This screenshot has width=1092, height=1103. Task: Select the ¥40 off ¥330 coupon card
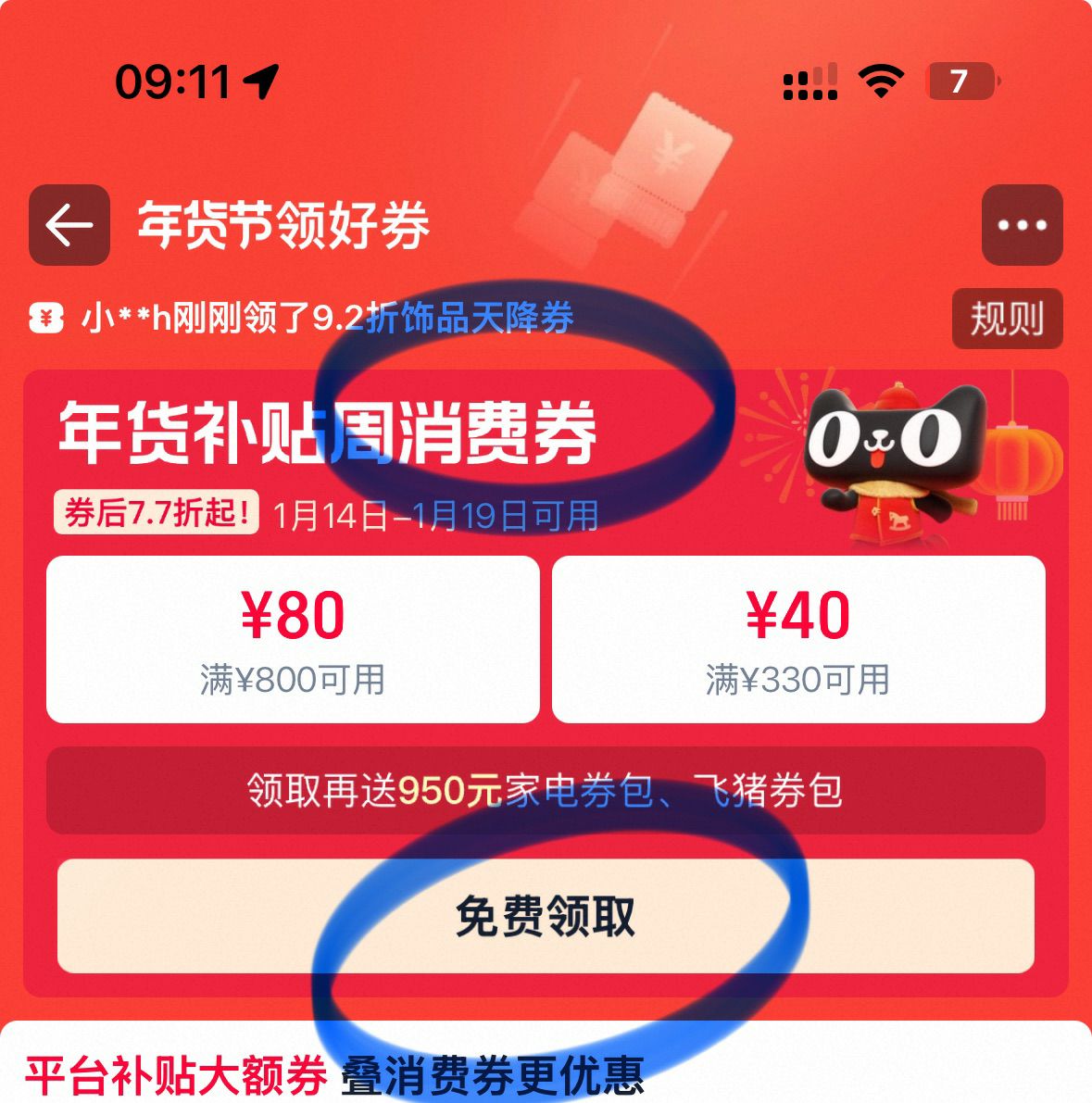coord(798,639)
